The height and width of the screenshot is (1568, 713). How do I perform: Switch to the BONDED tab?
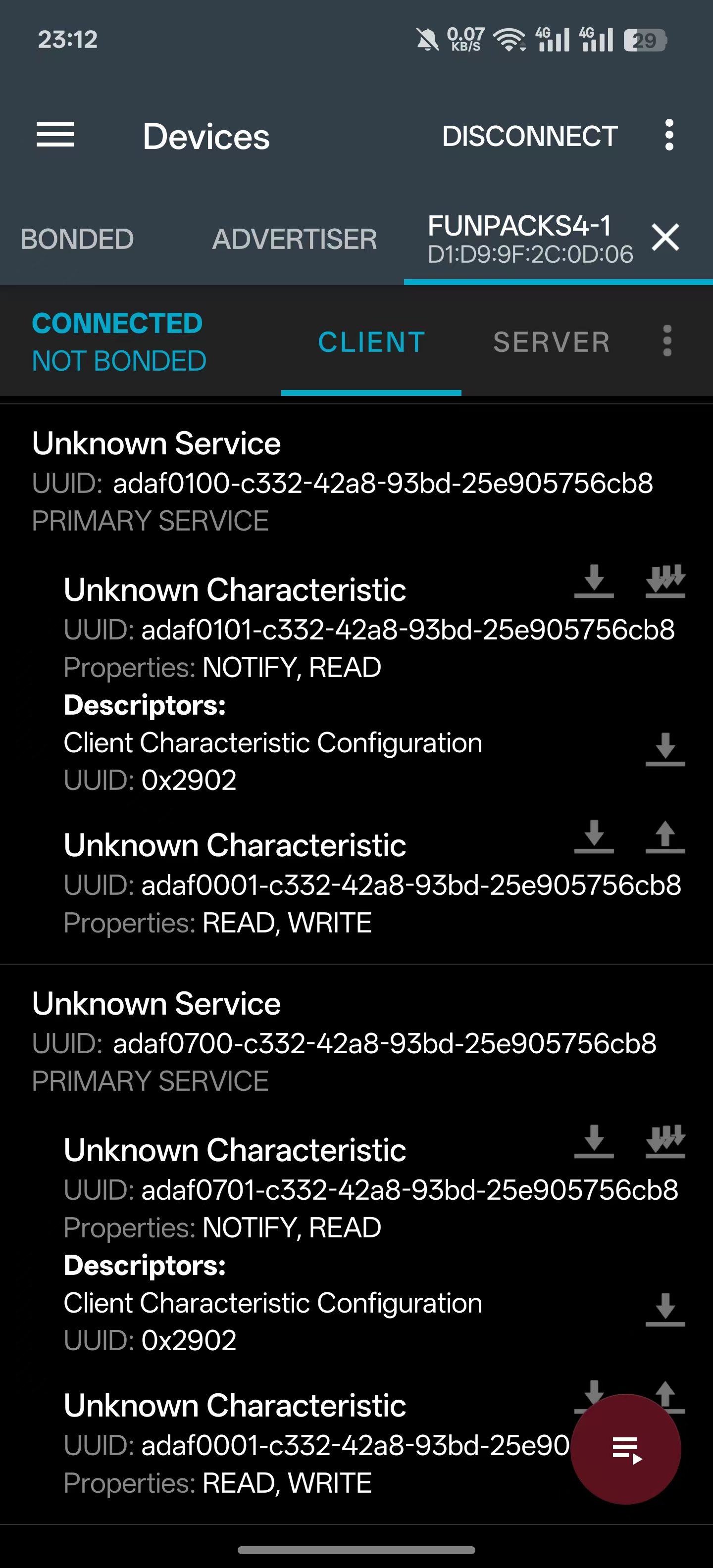(x=77, y=239)
